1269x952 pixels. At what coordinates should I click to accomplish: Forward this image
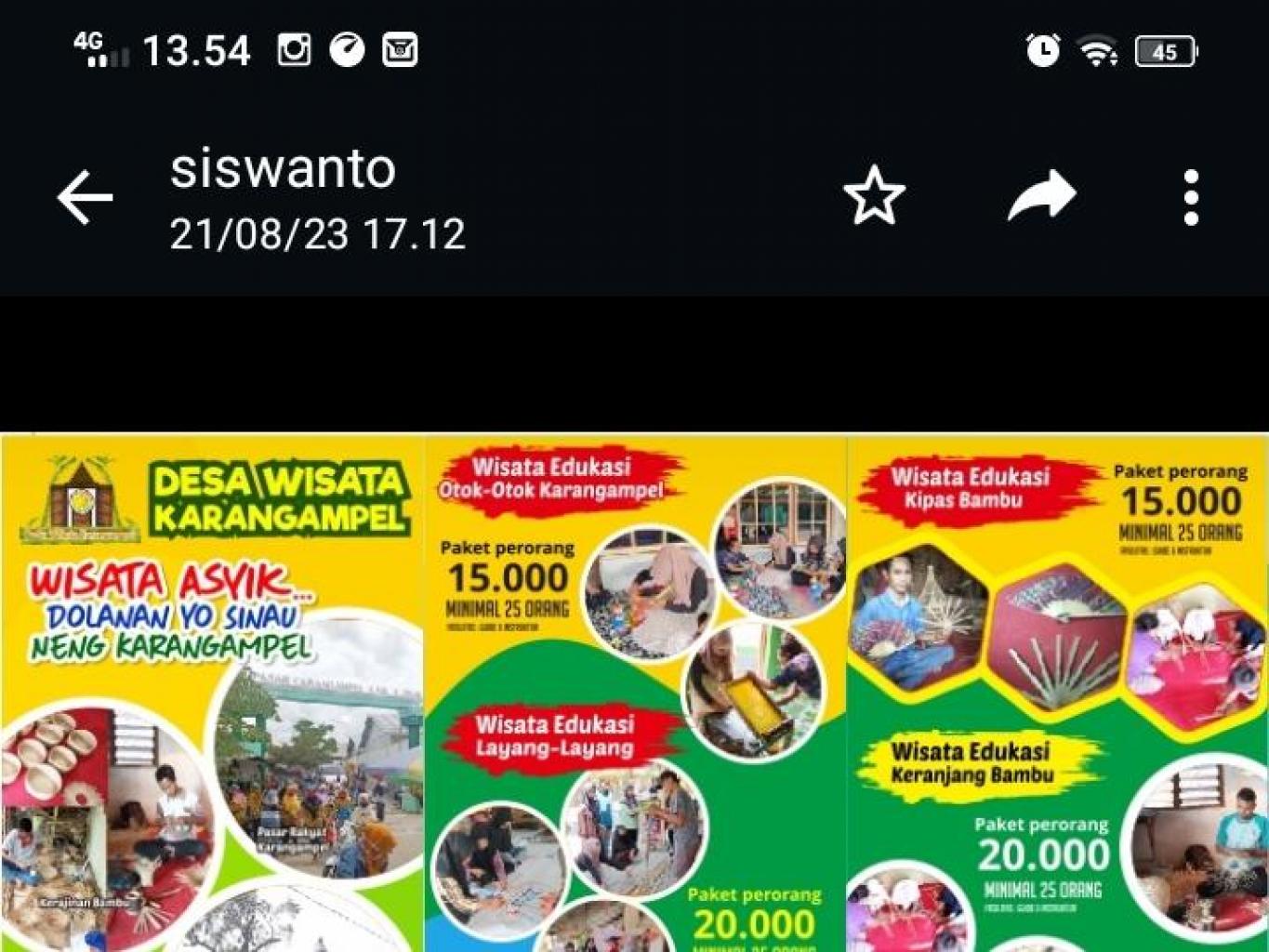coord(1041,195)
